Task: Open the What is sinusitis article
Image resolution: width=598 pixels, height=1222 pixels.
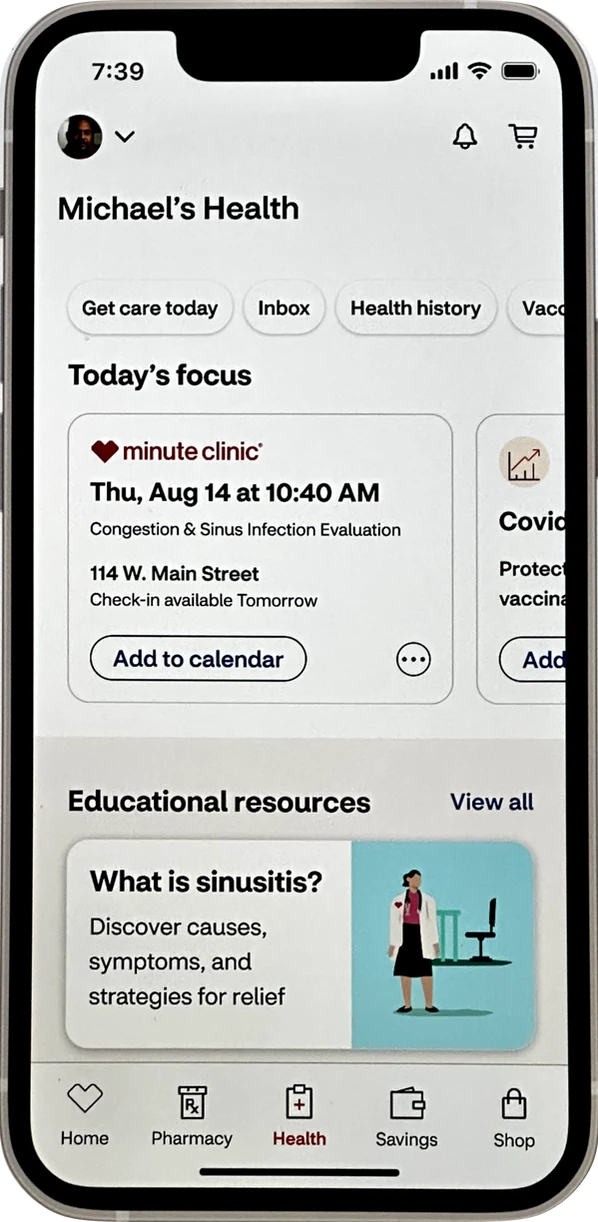Action: 300,944
